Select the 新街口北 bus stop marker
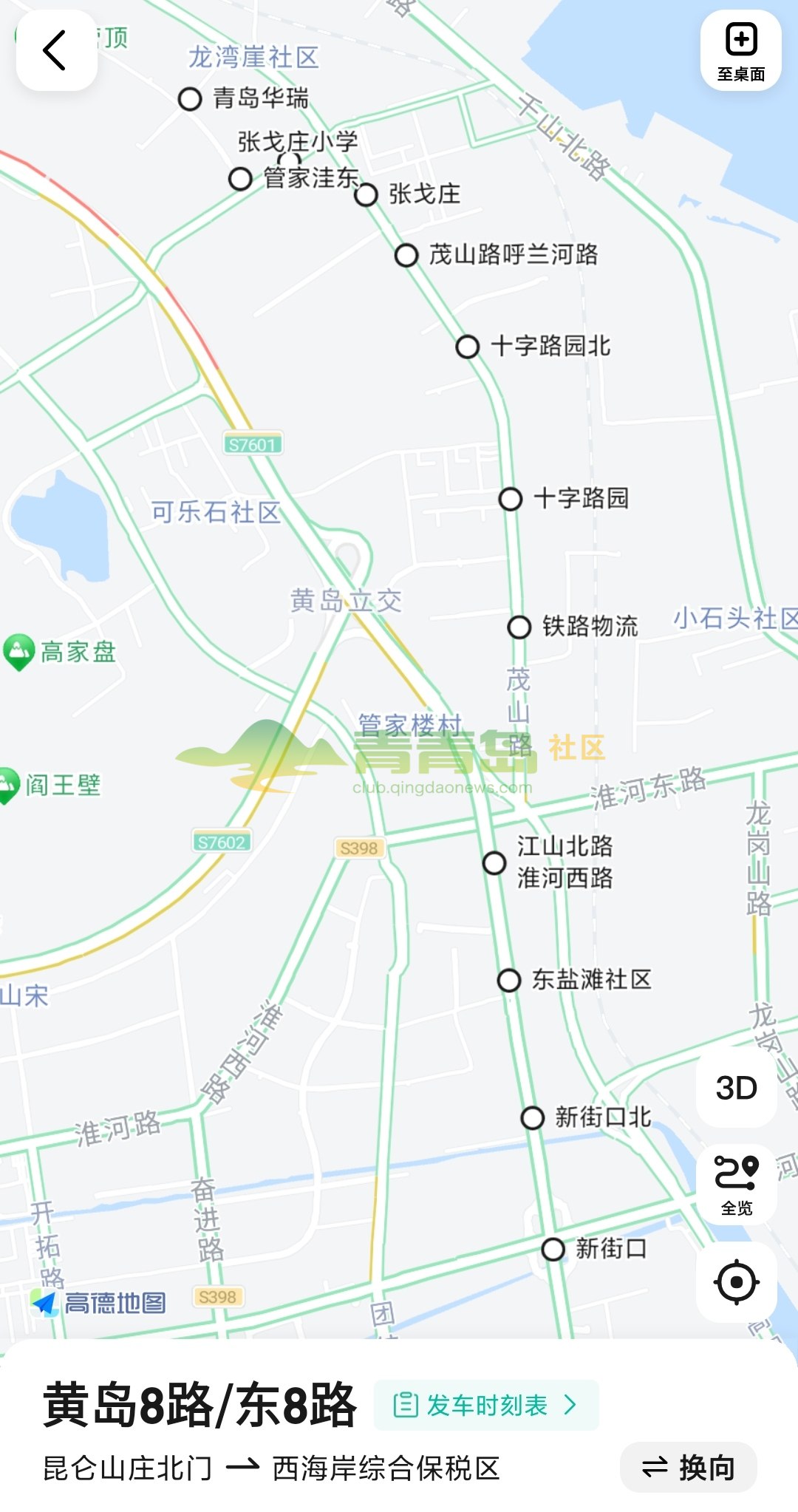Screen dimensions: 798x1512 point(533,1118)
